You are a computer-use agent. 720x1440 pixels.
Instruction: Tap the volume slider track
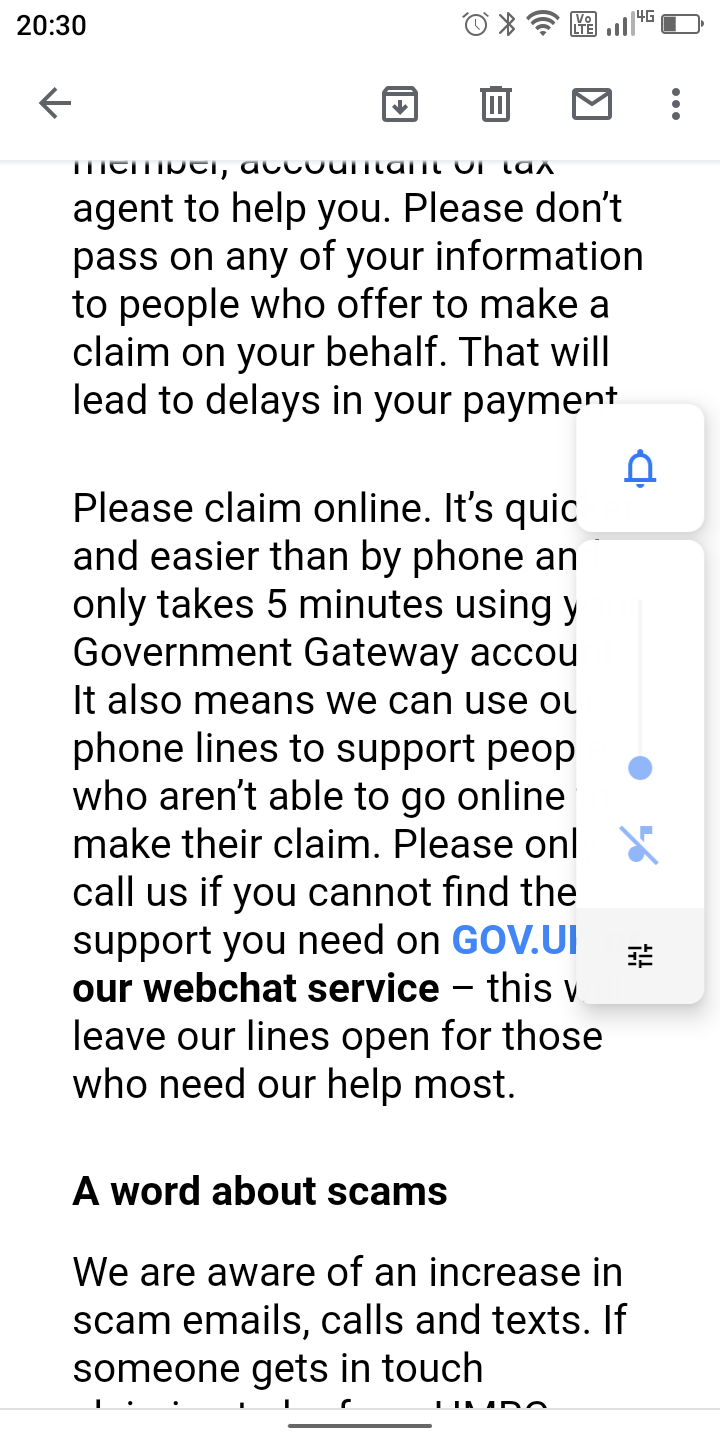click(x=640, y=690)
